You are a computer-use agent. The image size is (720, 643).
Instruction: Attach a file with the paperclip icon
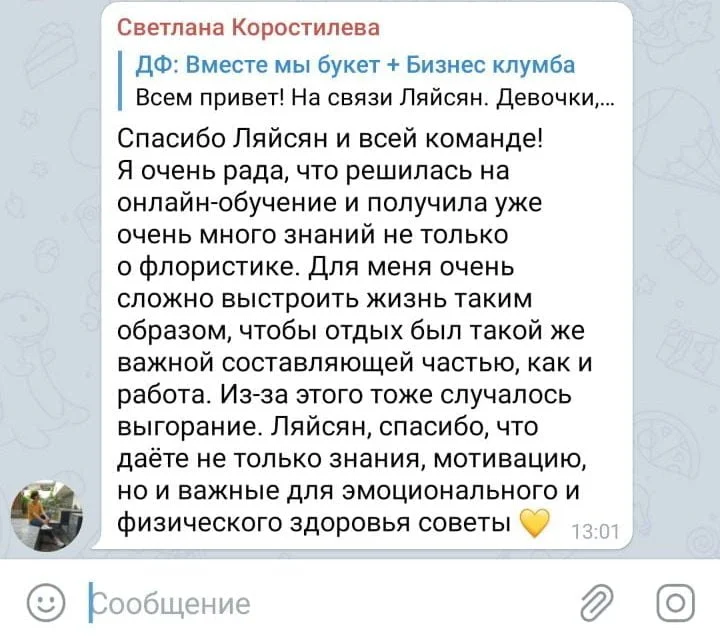[598, 602]
